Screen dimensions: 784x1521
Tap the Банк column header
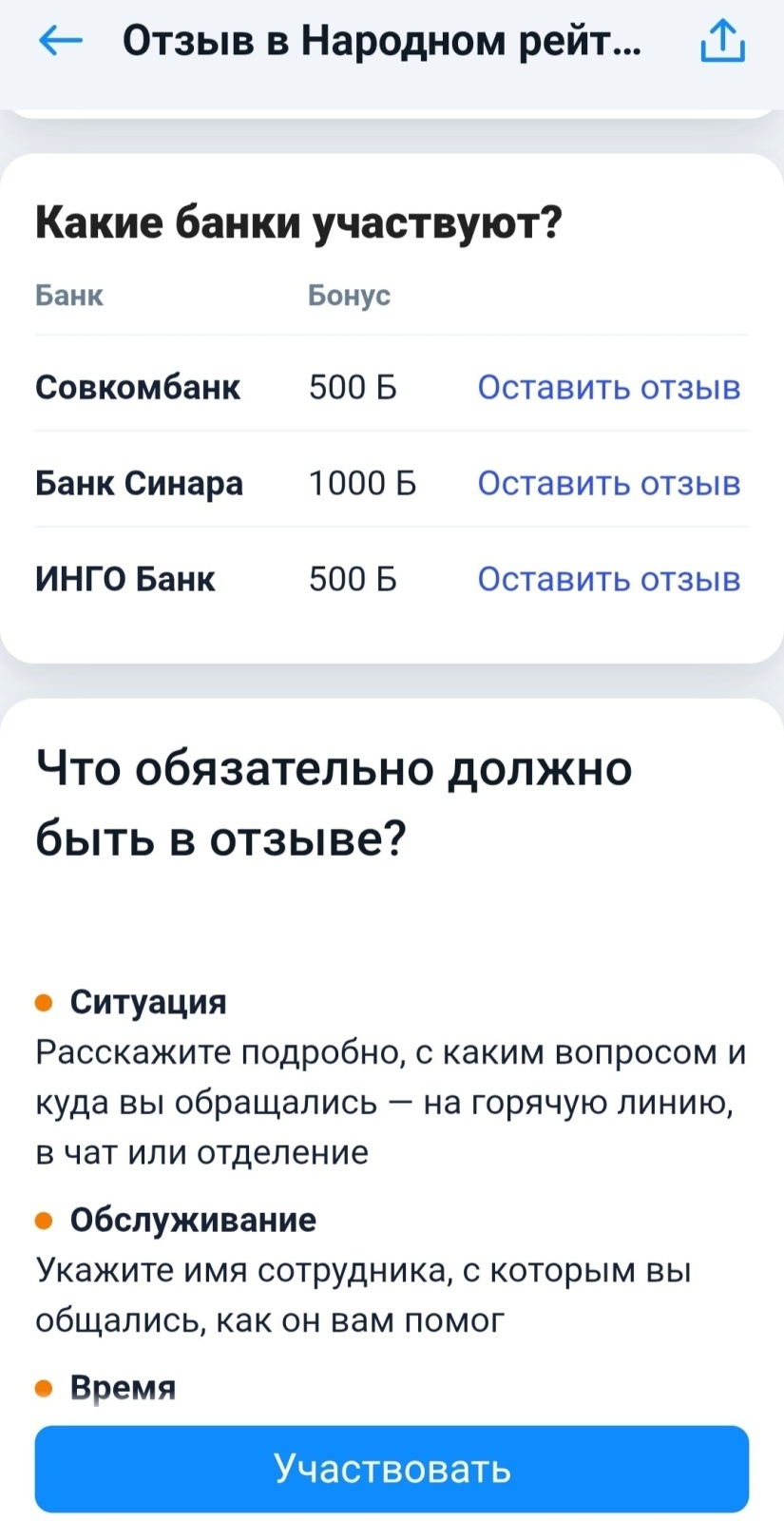(x=68, y=295)
